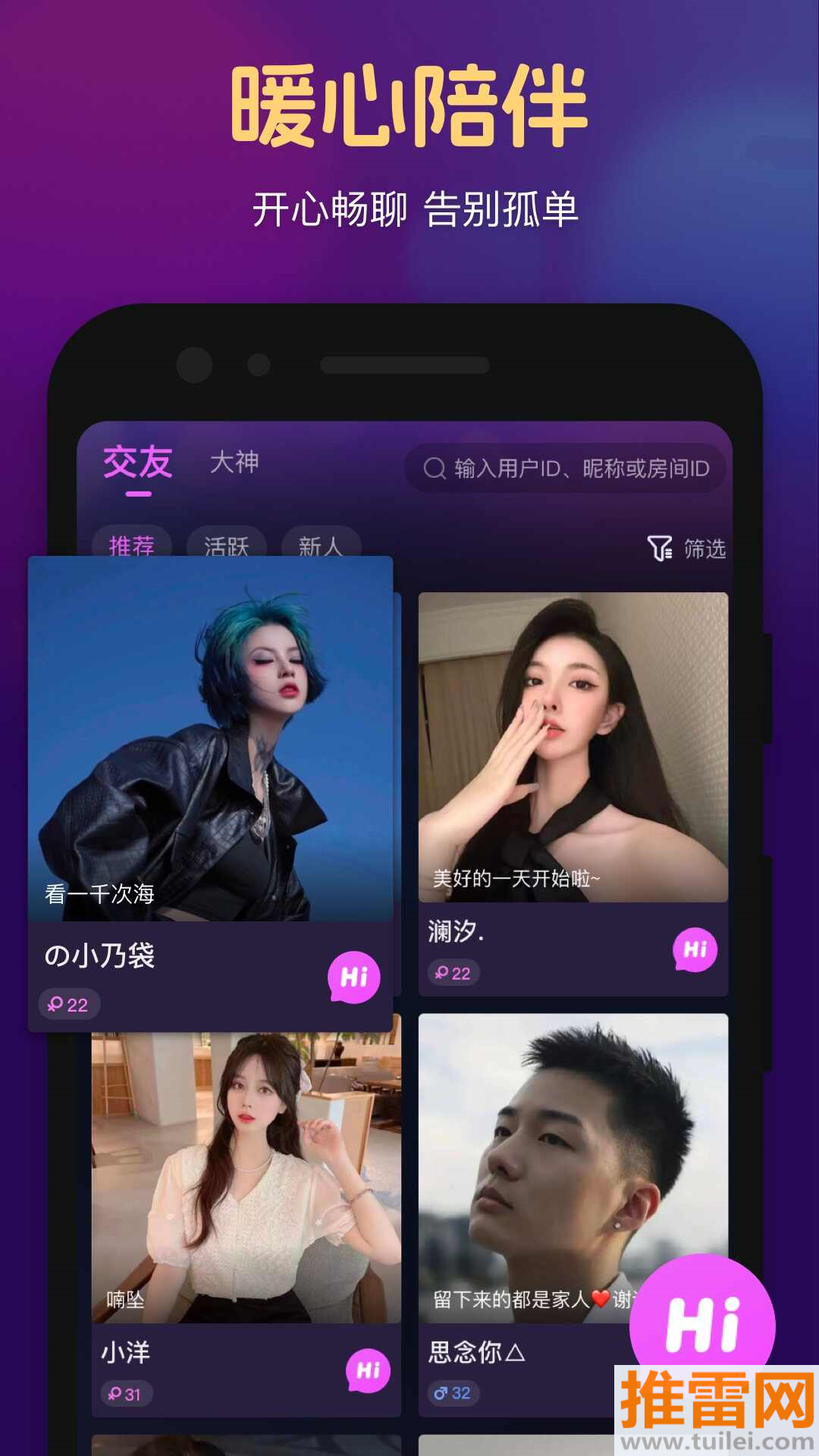Viewport: 819px width, 1456px height.
Task: Click the female gender icon on 小洋's age badge
Action: pyautogui.click(x=114, y=1392)
